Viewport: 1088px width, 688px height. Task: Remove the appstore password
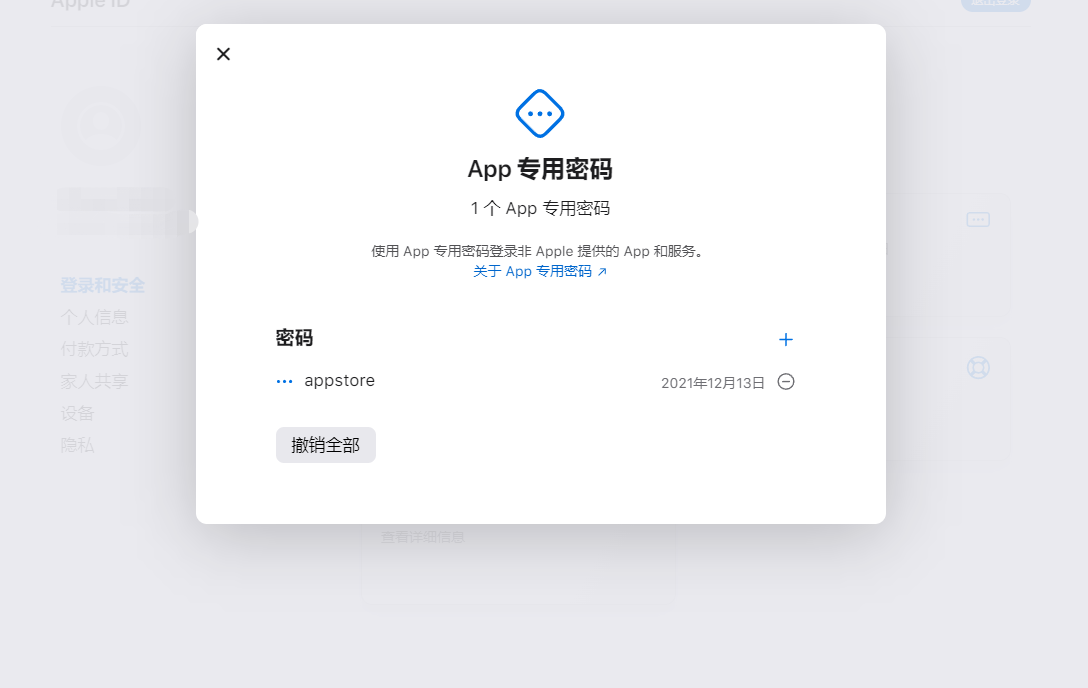click(x=786, y=382)
